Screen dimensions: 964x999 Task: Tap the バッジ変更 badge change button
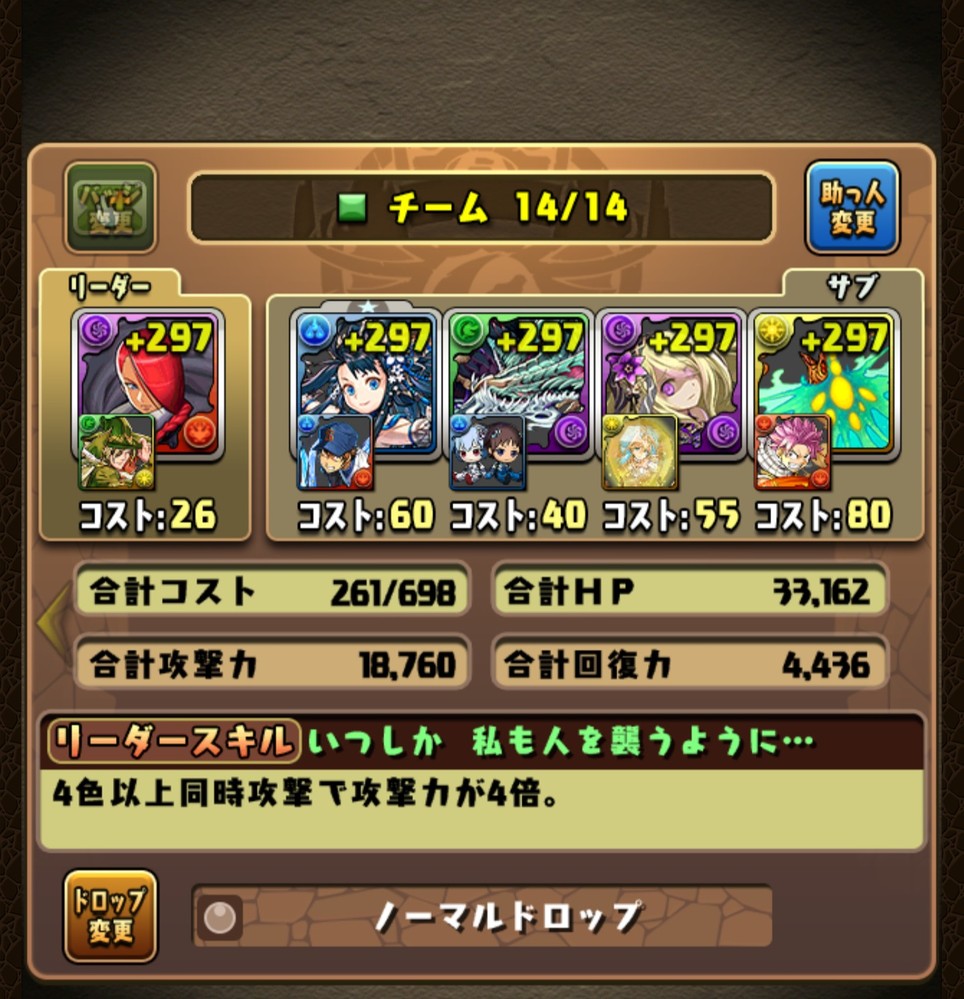click(110, 208)
